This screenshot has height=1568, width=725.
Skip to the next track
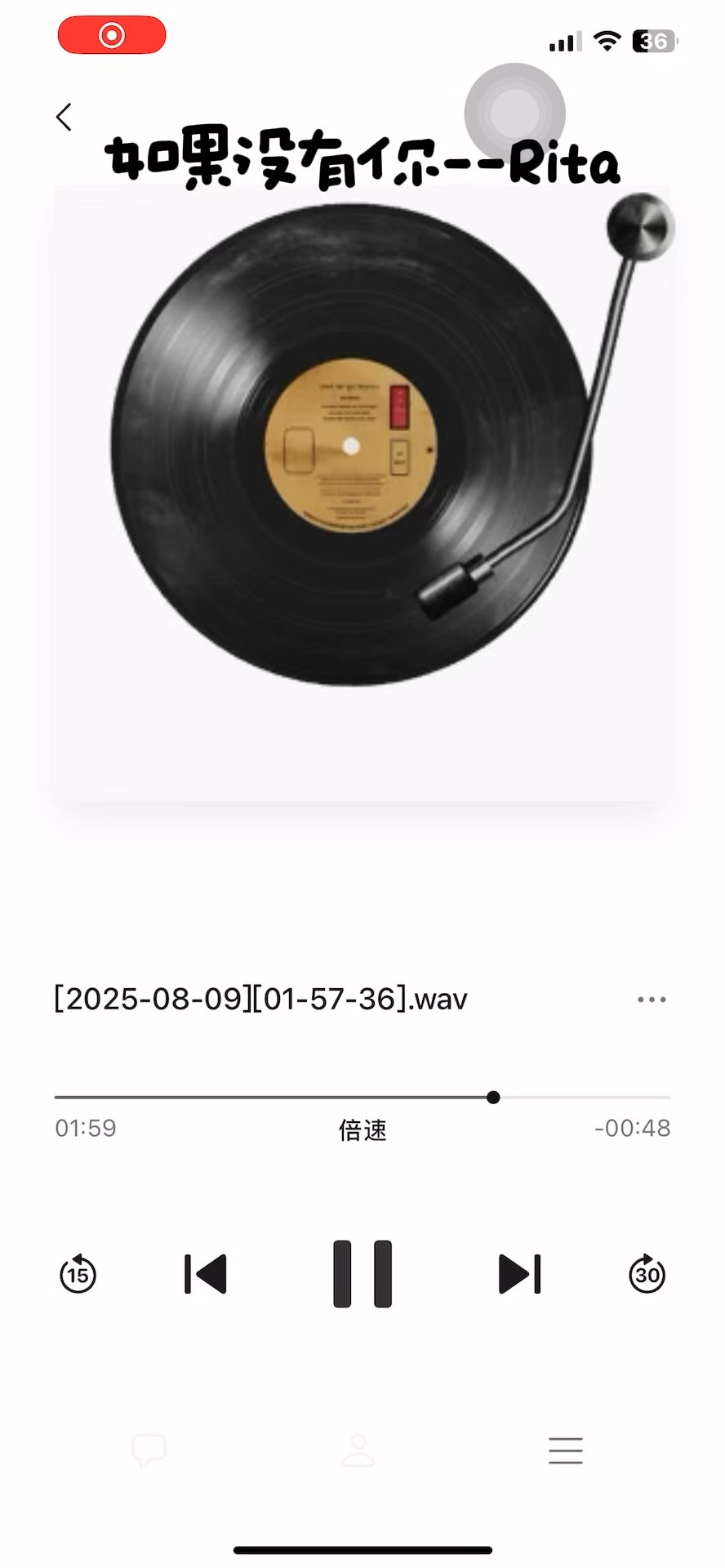point(520,1274)
